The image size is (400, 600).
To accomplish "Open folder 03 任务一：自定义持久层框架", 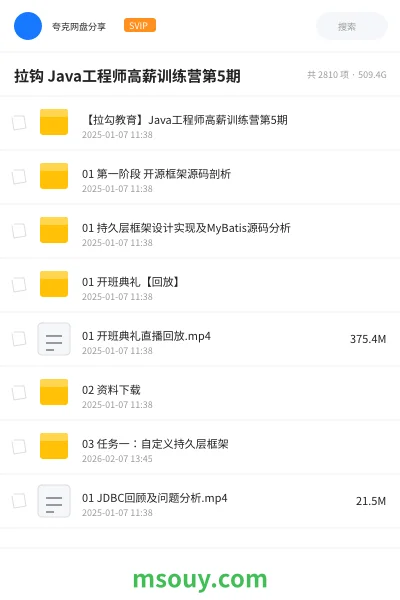I will point(200,447).
